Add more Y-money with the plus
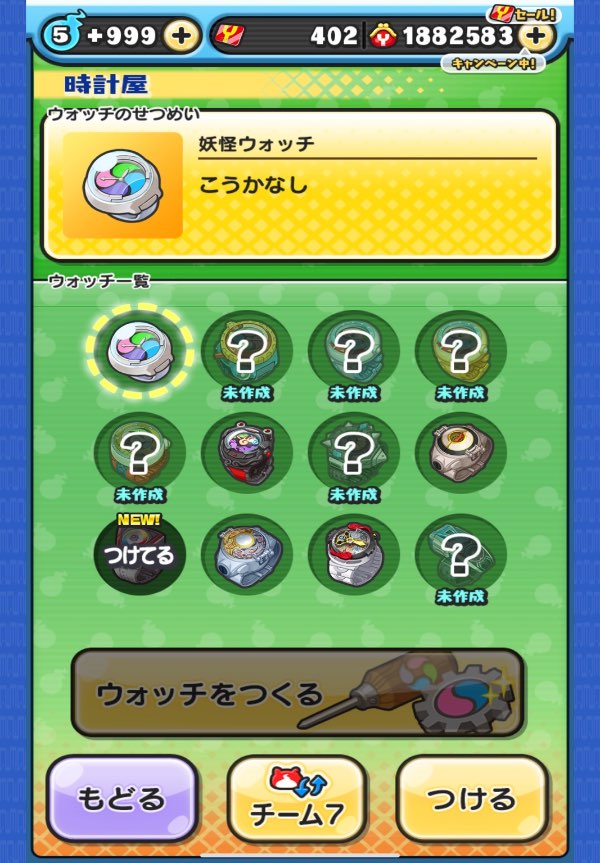This screenshot has width=600, height=863. pyautogui.click(x=537, y=37)
